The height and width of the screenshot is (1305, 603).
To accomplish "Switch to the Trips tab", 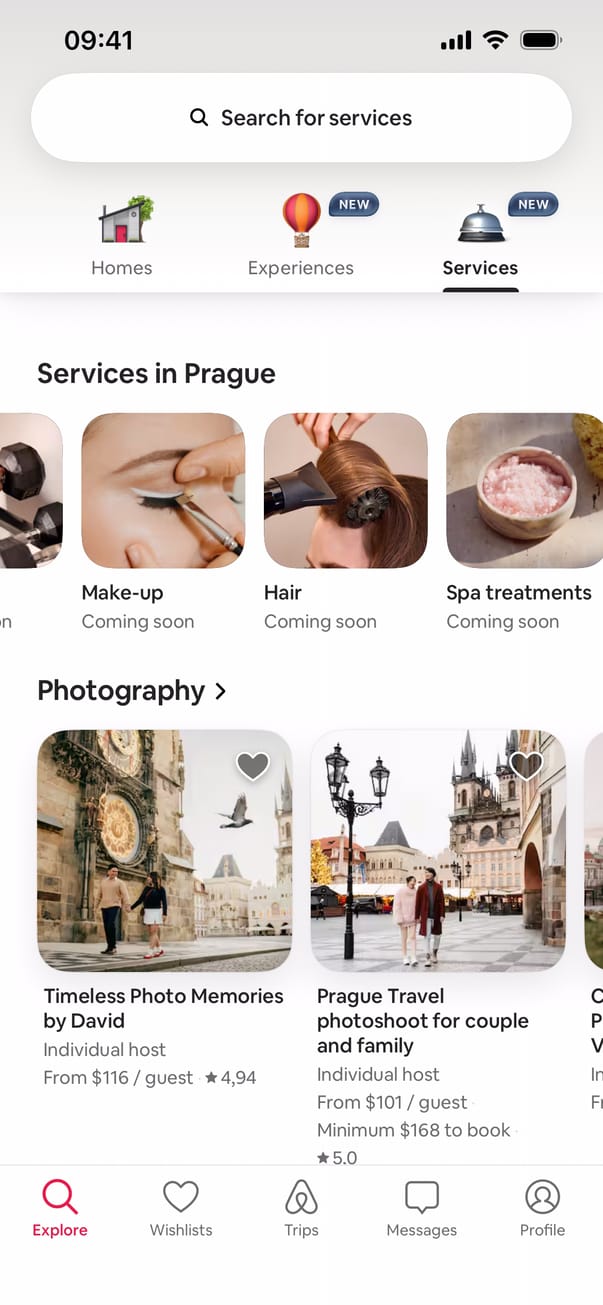I will coord(301,1208).
